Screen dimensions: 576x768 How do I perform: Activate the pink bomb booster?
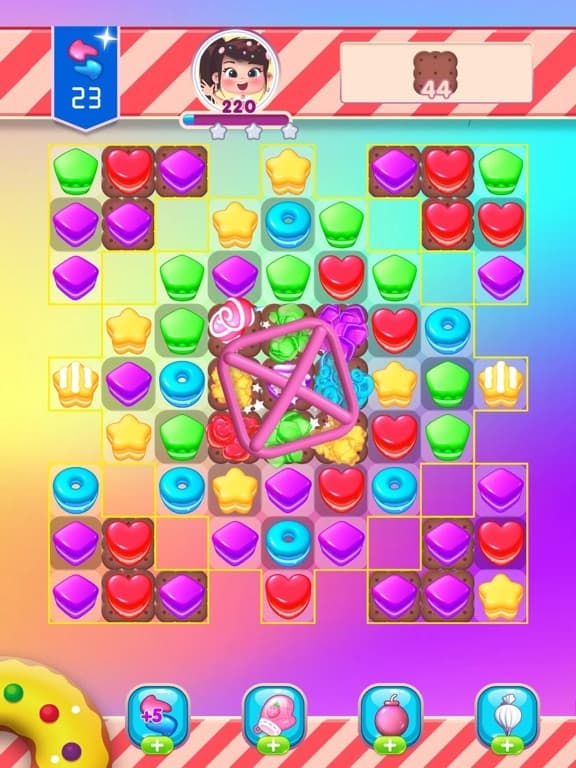click(390, 718)
